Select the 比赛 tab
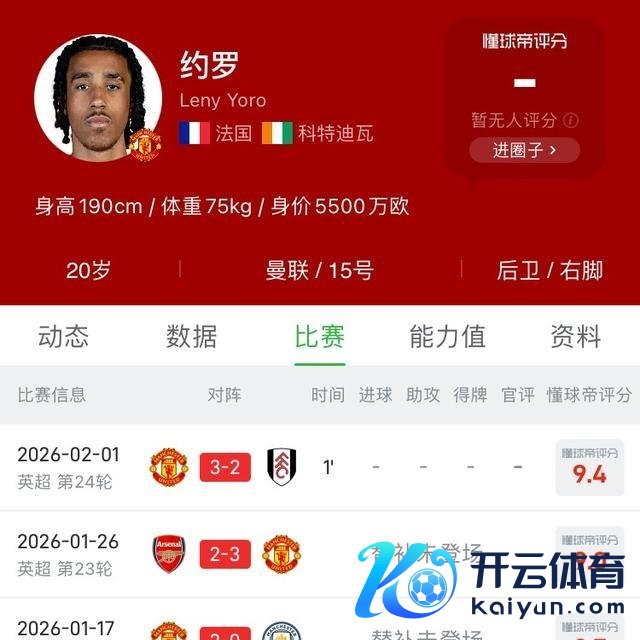640x640 pixels. 319,336
